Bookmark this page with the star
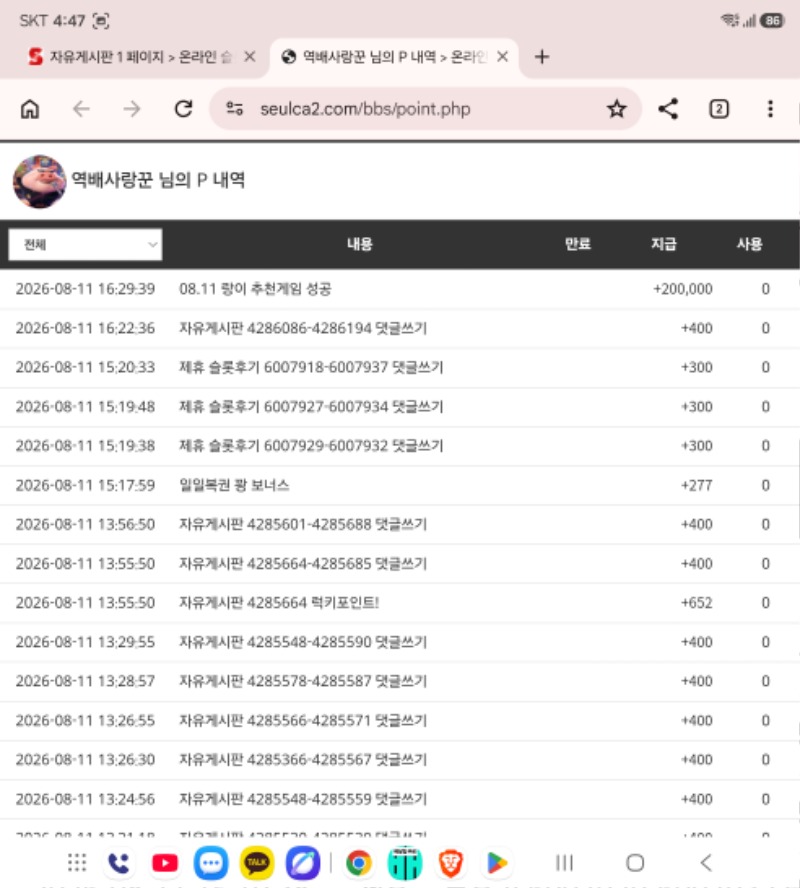This screenshot has width=800, height=888. [x=617, y=109]
